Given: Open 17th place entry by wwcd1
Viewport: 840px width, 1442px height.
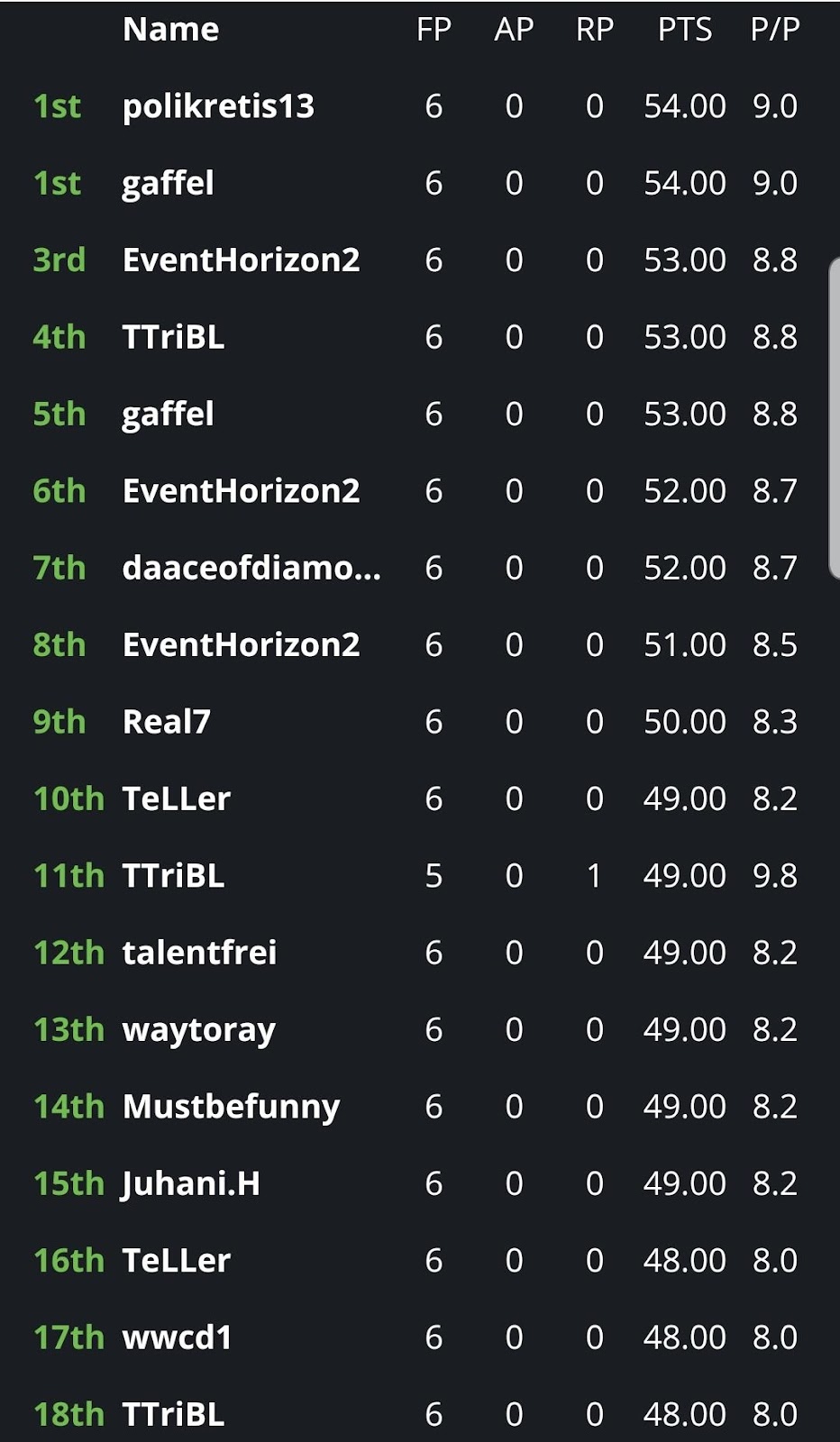Looking at the screenshot, I should point(177,1337).
